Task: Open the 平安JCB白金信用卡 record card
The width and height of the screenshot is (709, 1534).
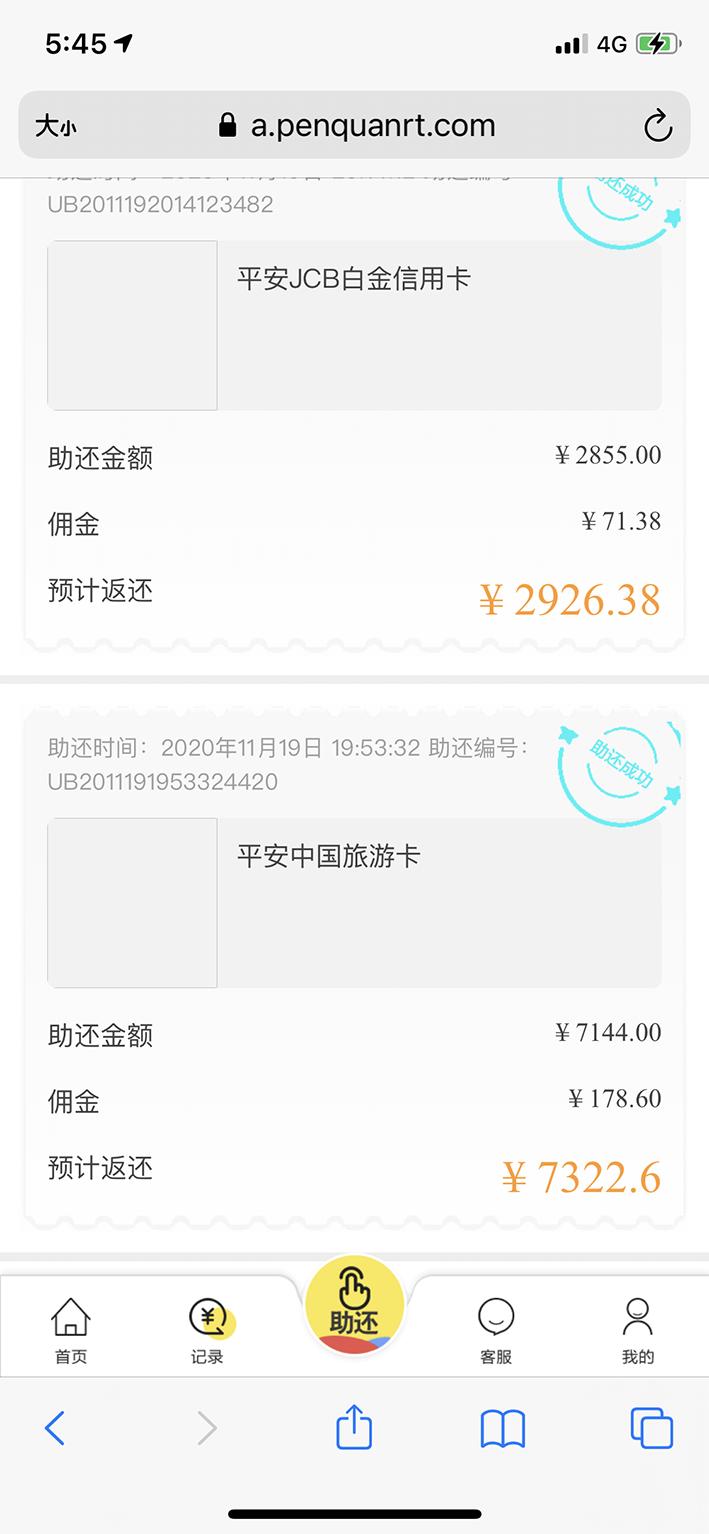Action: tap(354, 325)
